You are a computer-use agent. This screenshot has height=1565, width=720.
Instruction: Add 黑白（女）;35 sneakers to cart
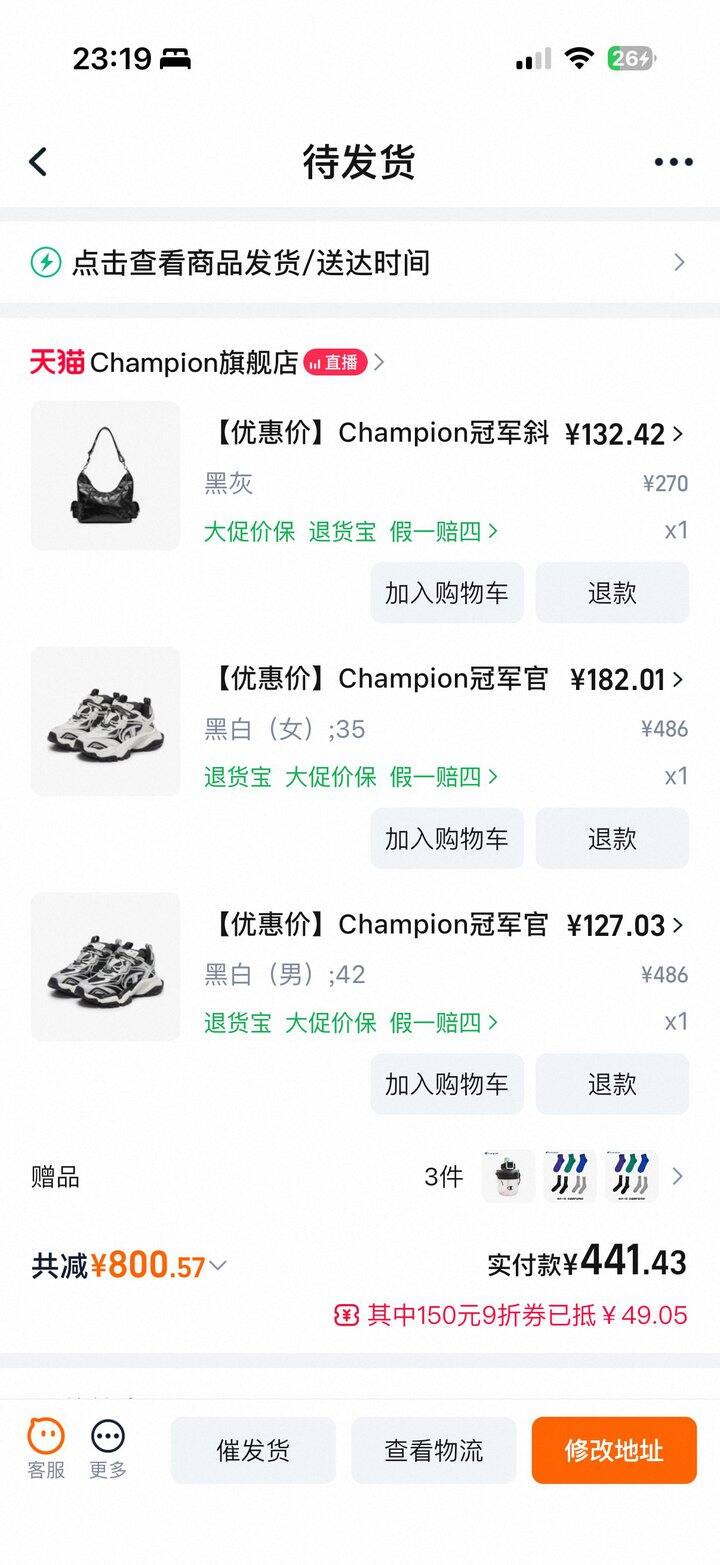pyautogui.click(x=447, y=839)
